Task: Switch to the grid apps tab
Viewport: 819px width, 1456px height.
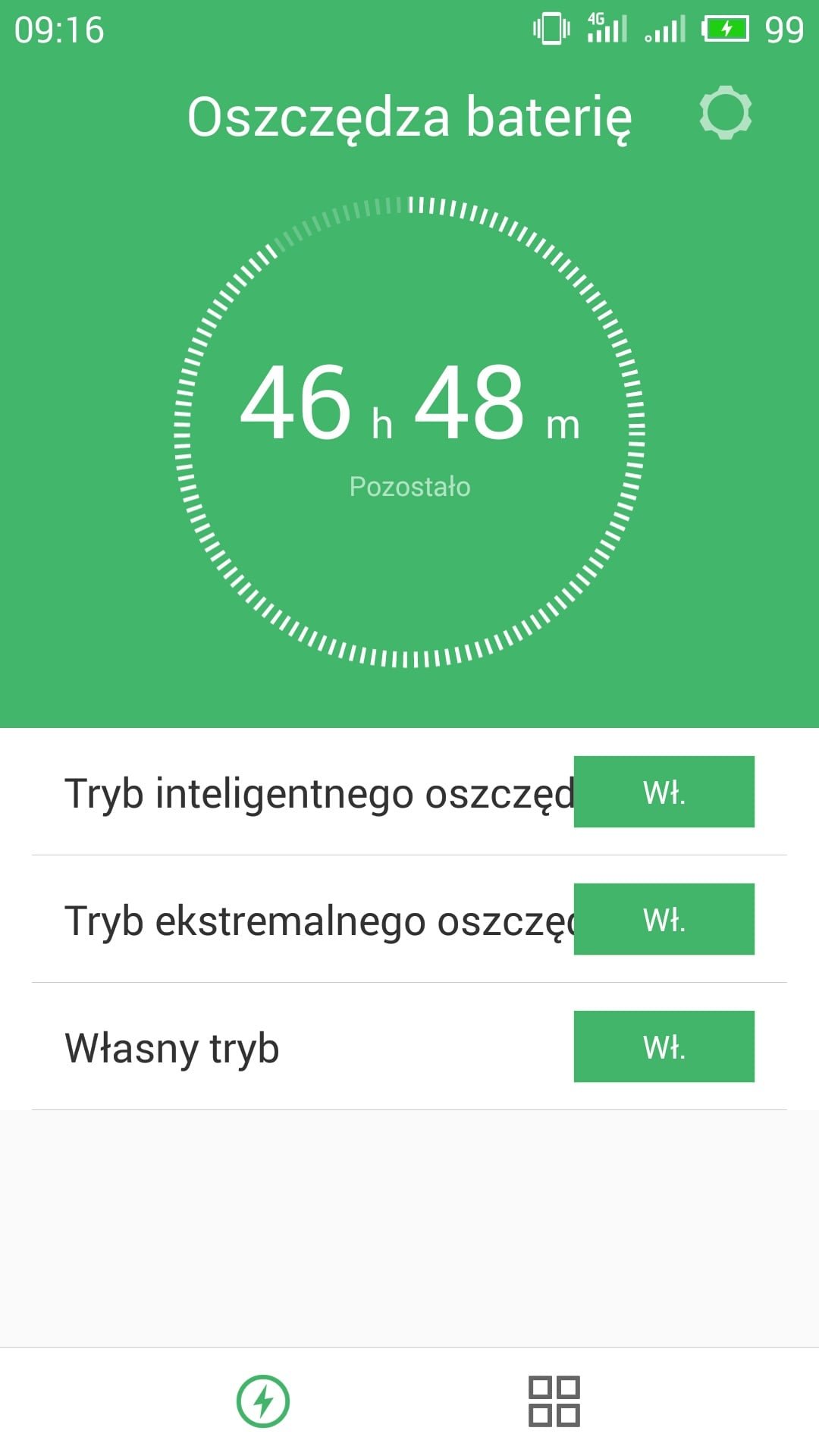Action: (554, 1401)
